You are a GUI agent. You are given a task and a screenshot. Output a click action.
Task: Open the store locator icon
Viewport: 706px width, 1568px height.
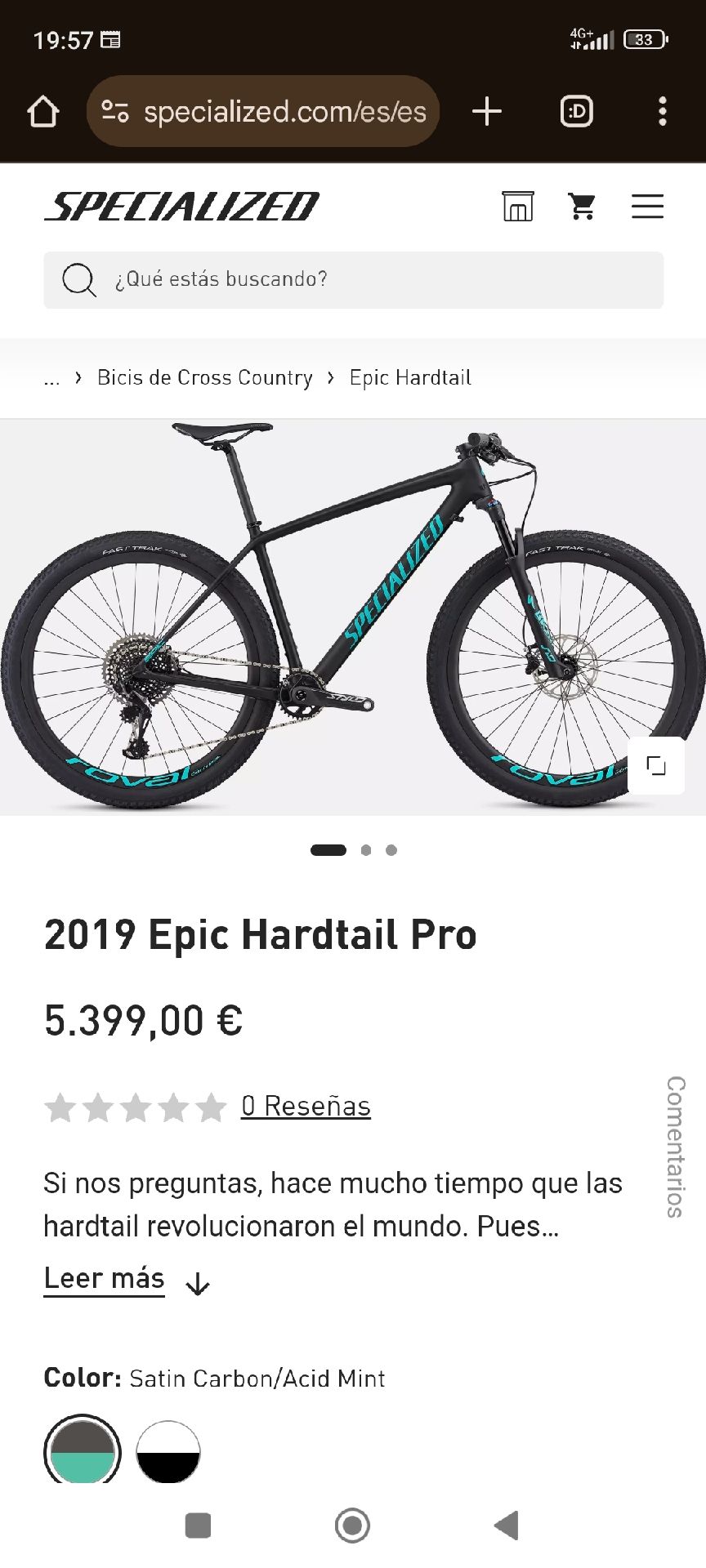click(518, 207)
